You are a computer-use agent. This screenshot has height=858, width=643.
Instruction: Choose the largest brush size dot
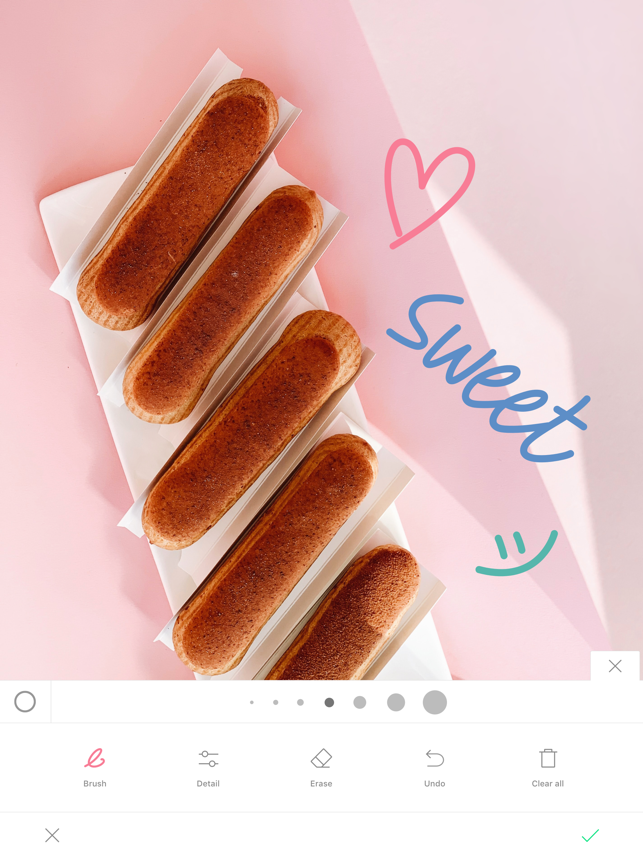tap(434, 702)
